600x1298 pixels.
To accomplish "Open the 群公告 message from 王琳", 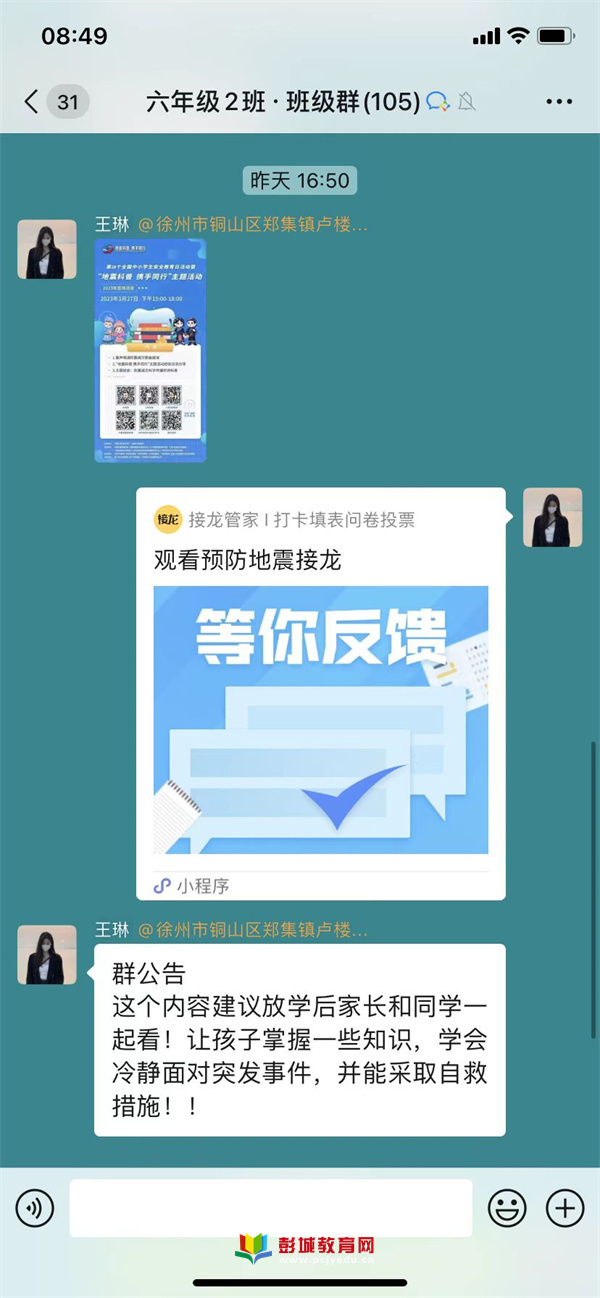I will 299,1040.
